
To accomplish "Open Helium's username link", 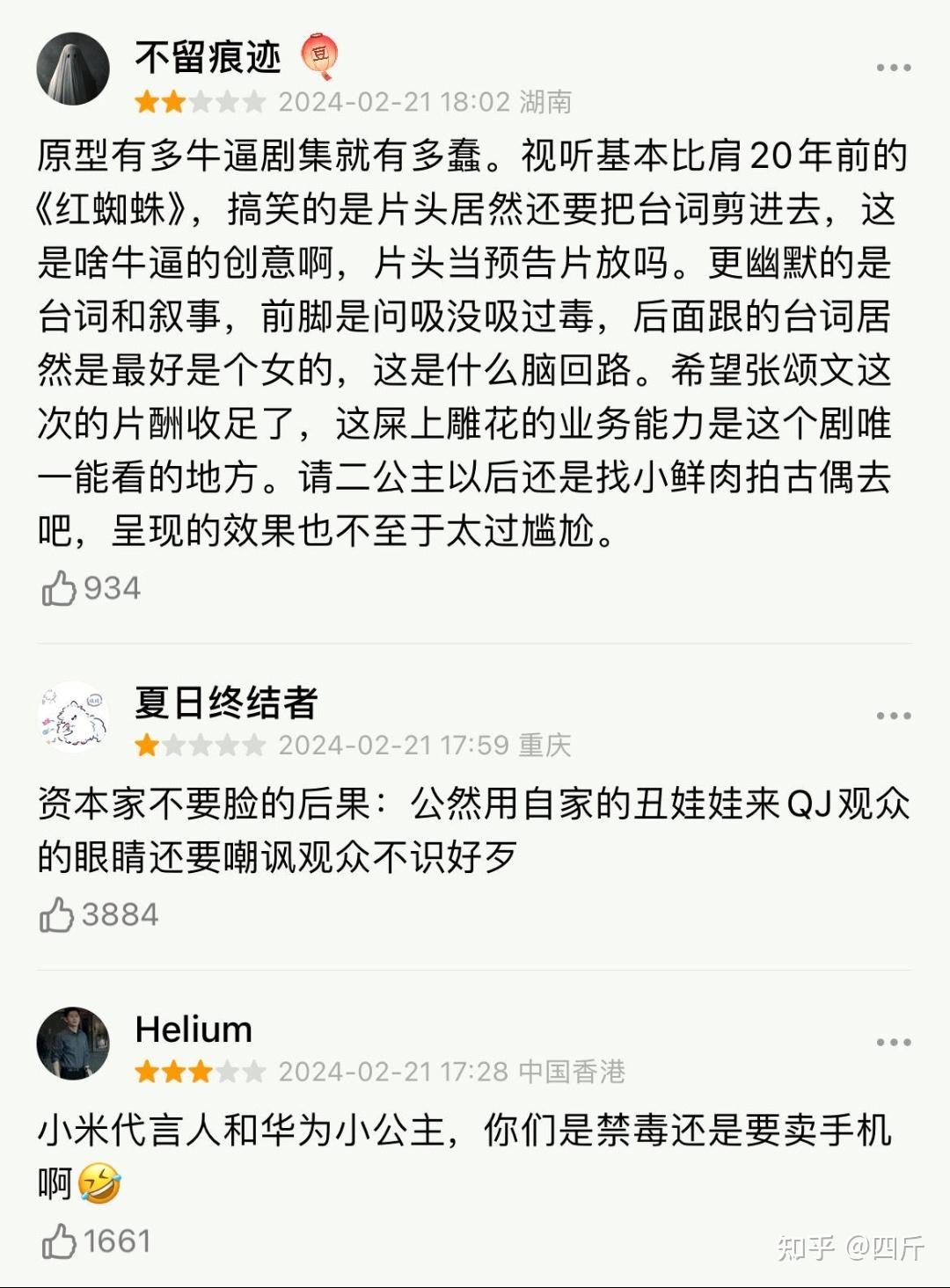I will 194,1030.
